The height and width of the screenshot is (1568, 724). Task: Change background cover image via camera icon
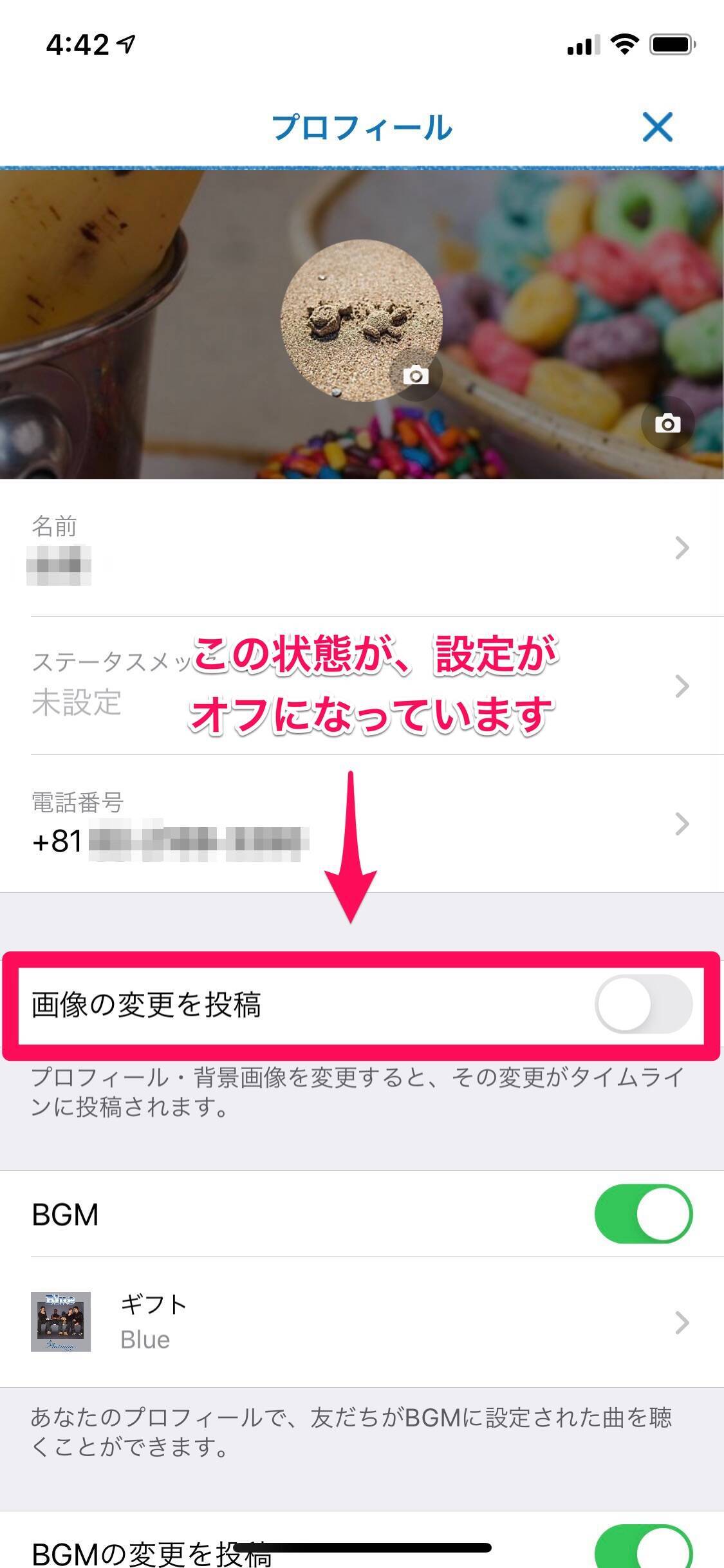[x=667, y=424]
